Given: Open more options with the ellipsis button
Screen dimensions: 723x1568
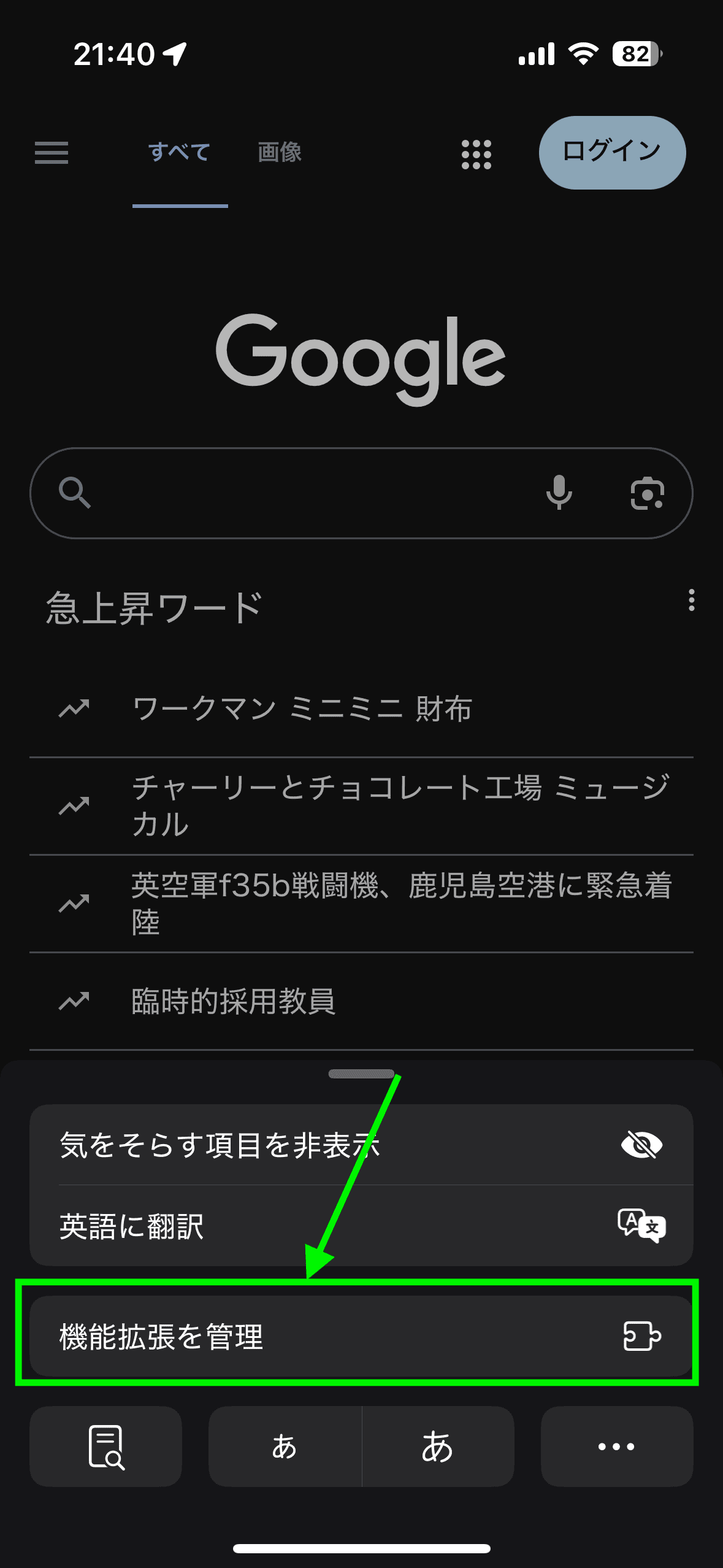Looking at the screenshot, I should point(617,1446).
